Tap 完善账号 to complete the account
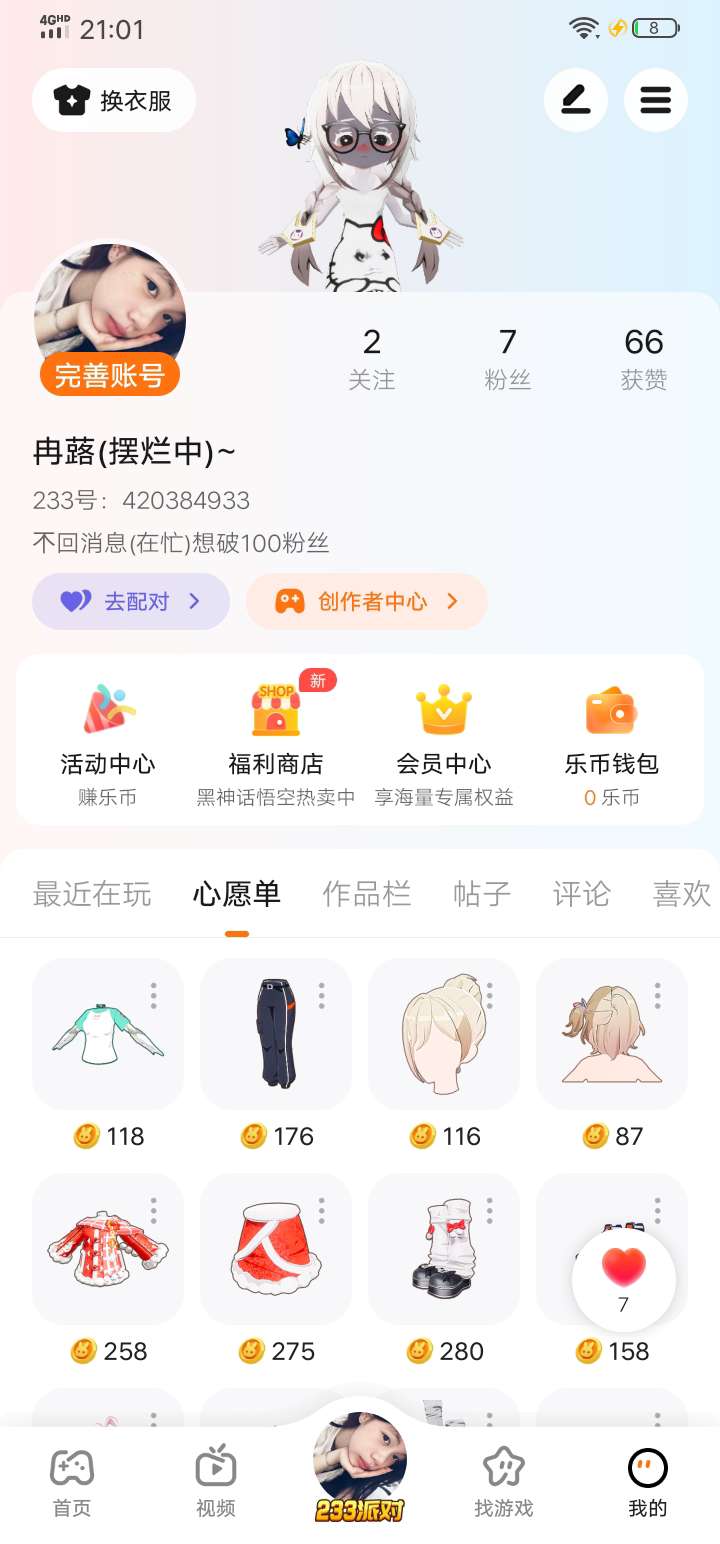Screen dimensions: 720x1544 (x=110, y=376)
